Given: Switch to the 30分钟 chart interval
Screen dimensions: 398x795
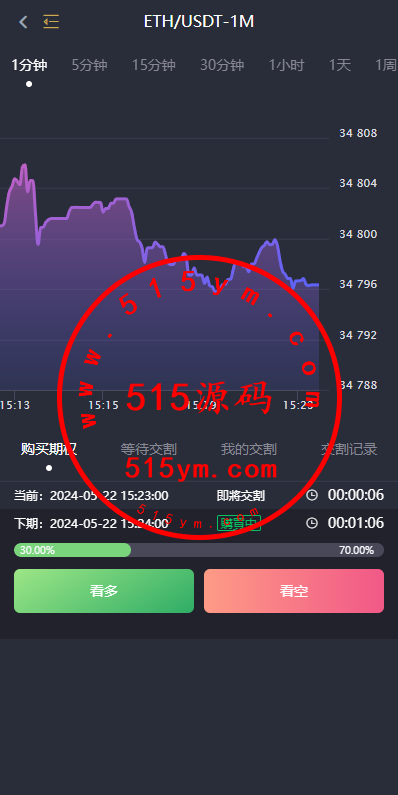Looking at the screenshot, I should tap(222, 65).
